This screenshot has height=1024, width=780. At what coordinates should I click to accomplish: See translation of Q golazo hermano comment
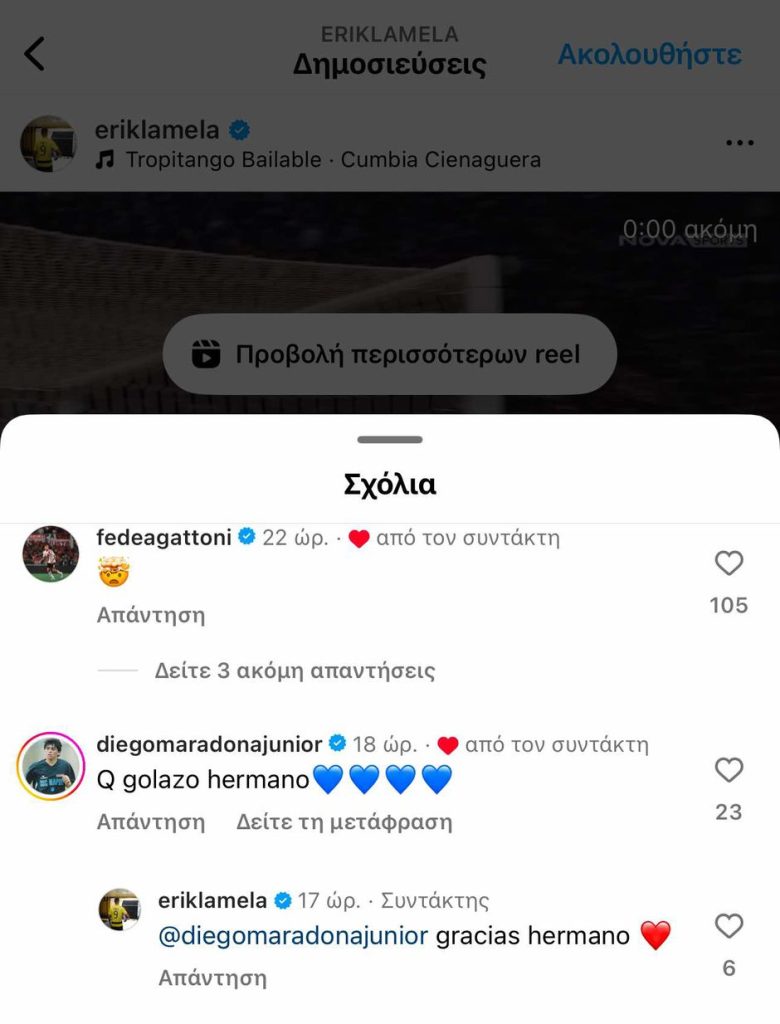pyautogui.click(x=344, y=822)
